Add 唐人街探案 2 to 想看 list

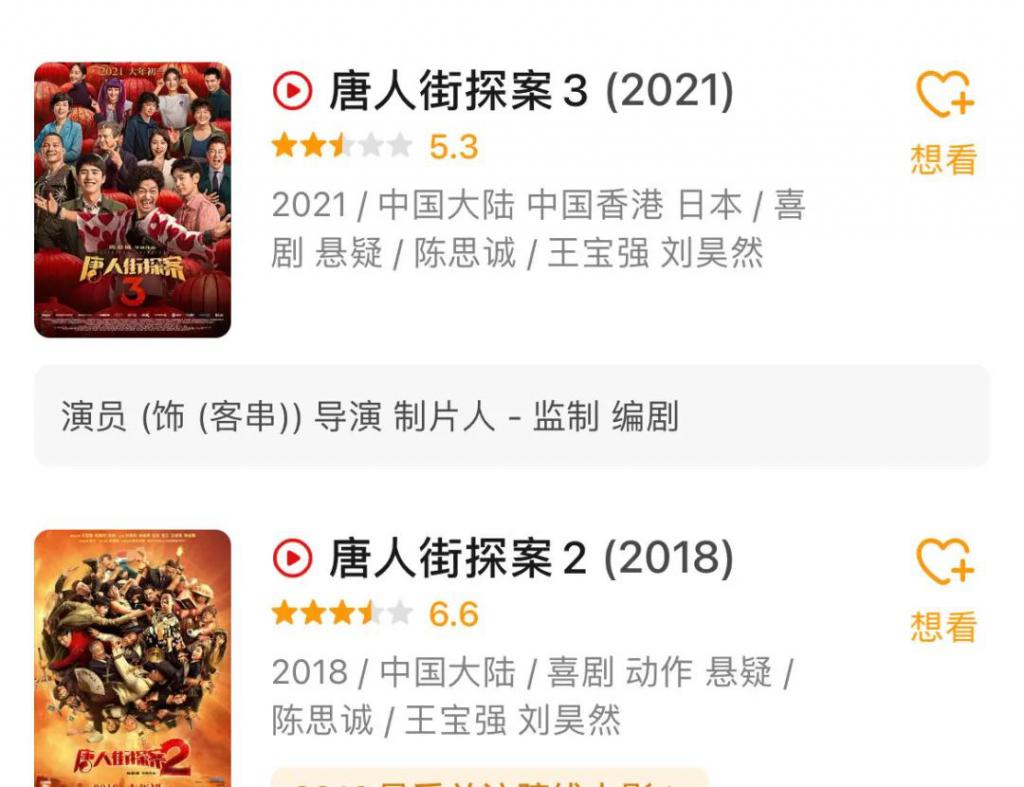943,587
